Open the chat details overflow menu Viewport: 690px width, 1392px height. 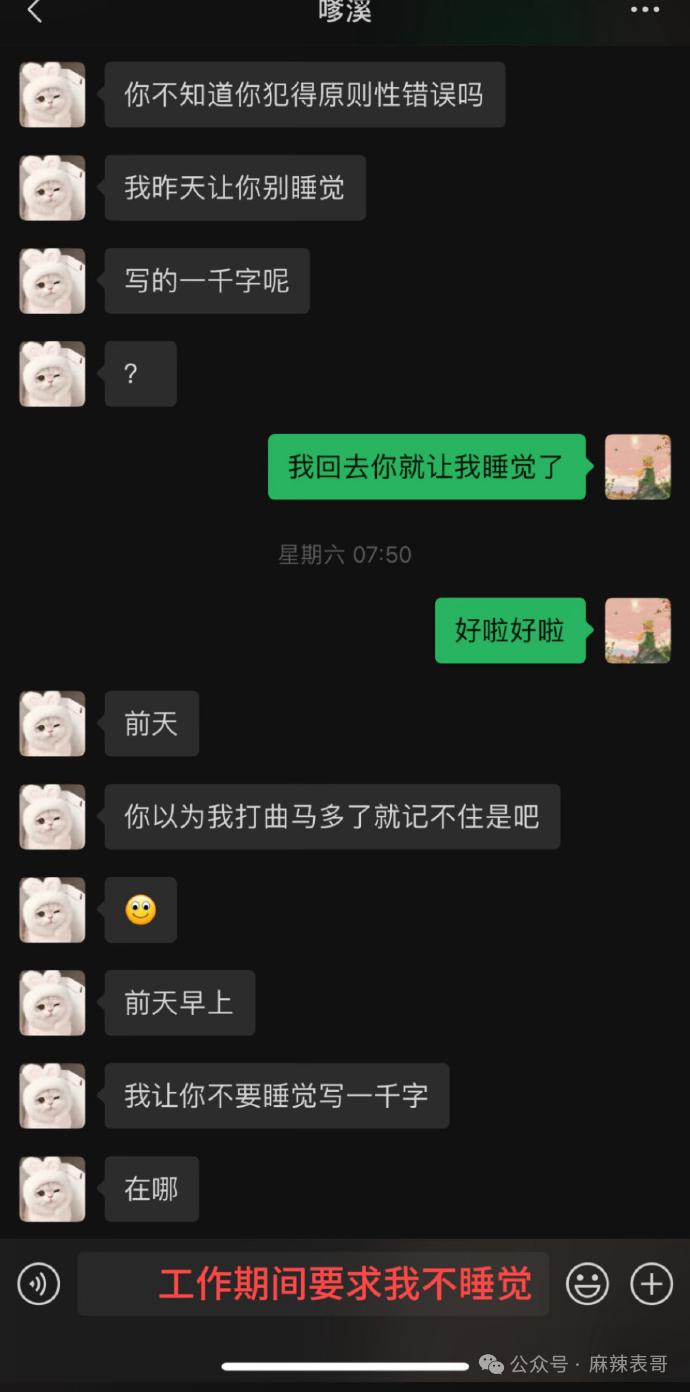(x=645, y=10)
